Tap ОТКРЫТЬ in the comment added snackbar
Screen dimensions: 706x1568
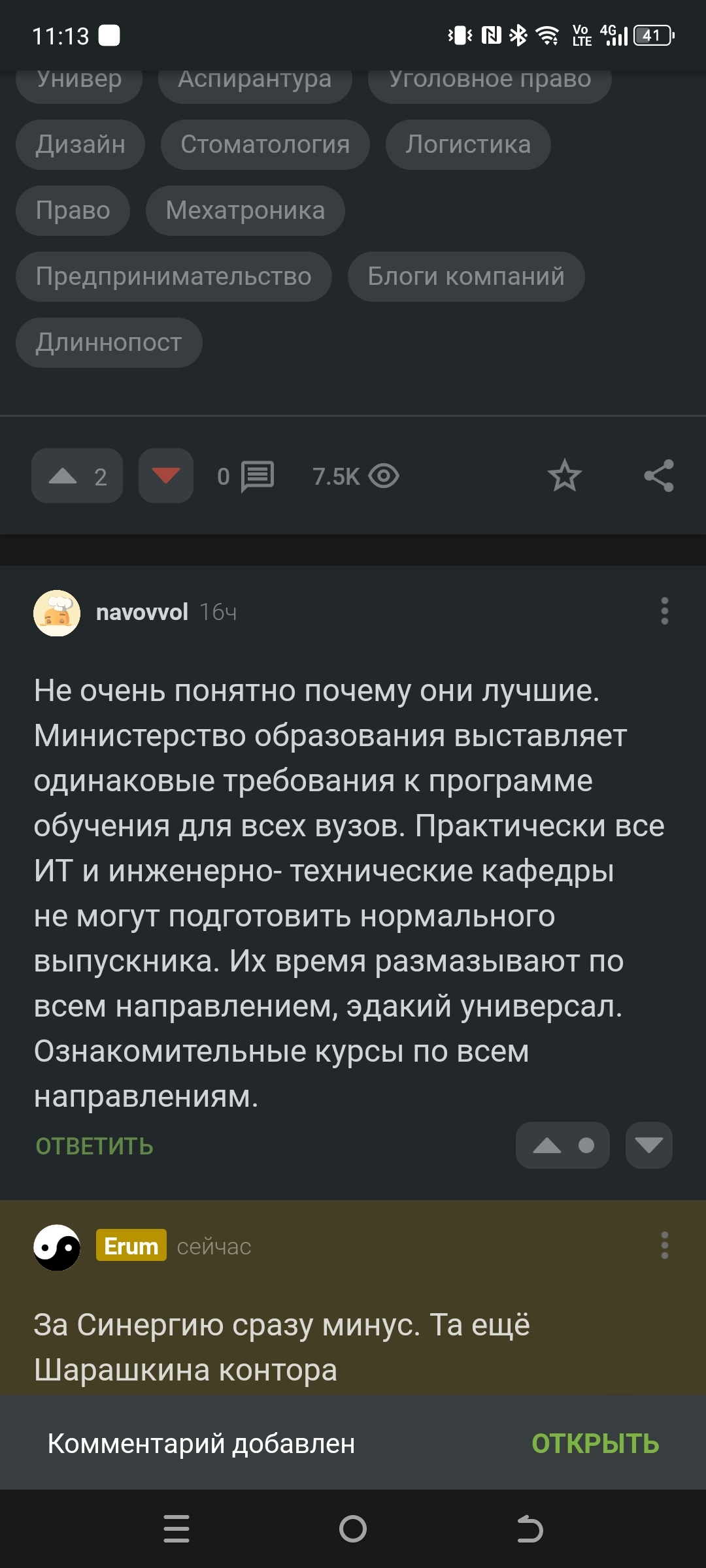click(x=595, y=1444)
